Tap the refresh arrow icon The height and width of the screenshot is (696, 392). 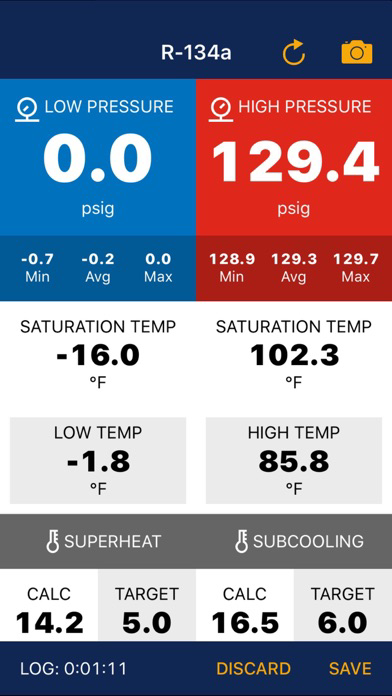[x=294, y=52]
